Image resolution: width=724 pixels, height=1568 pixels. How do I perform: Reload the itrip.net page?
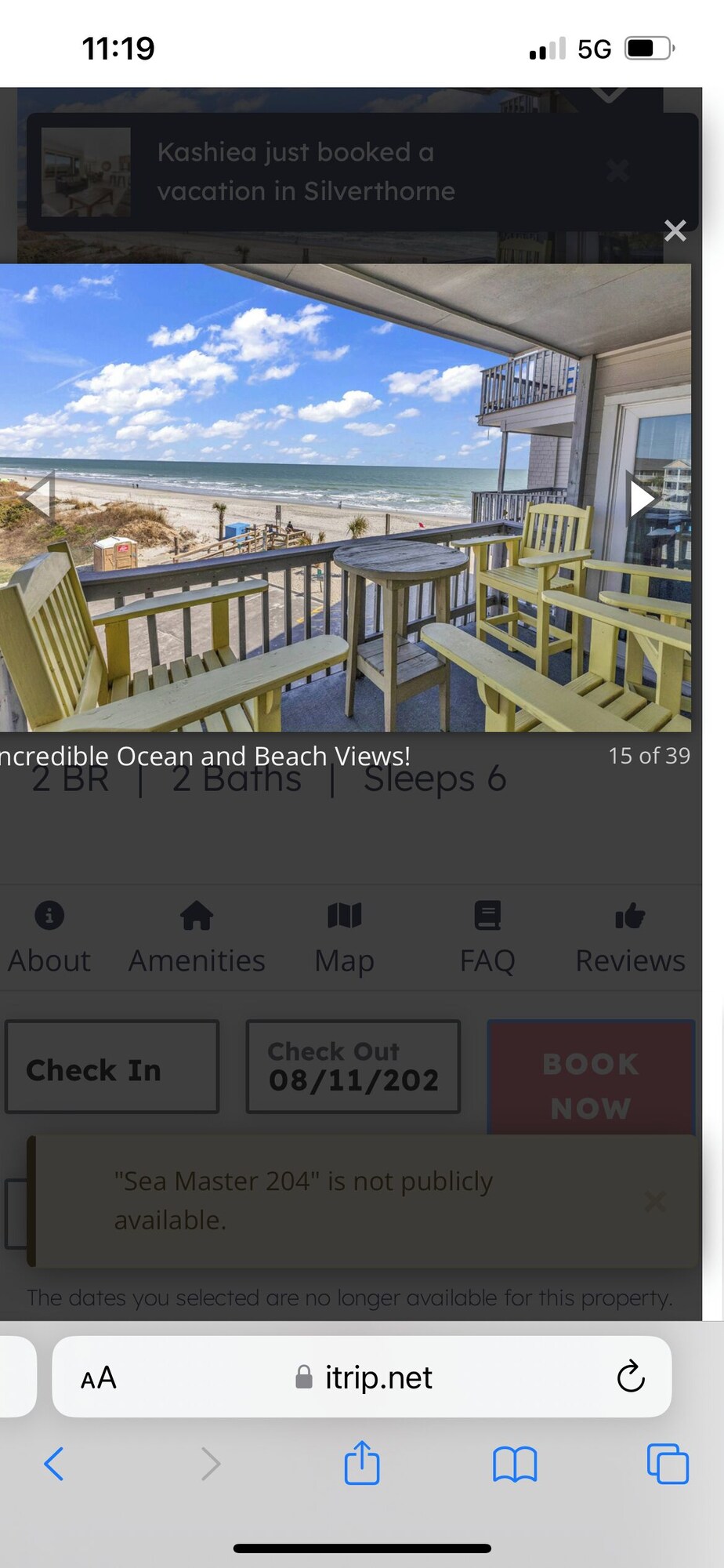pos(630,1377)
